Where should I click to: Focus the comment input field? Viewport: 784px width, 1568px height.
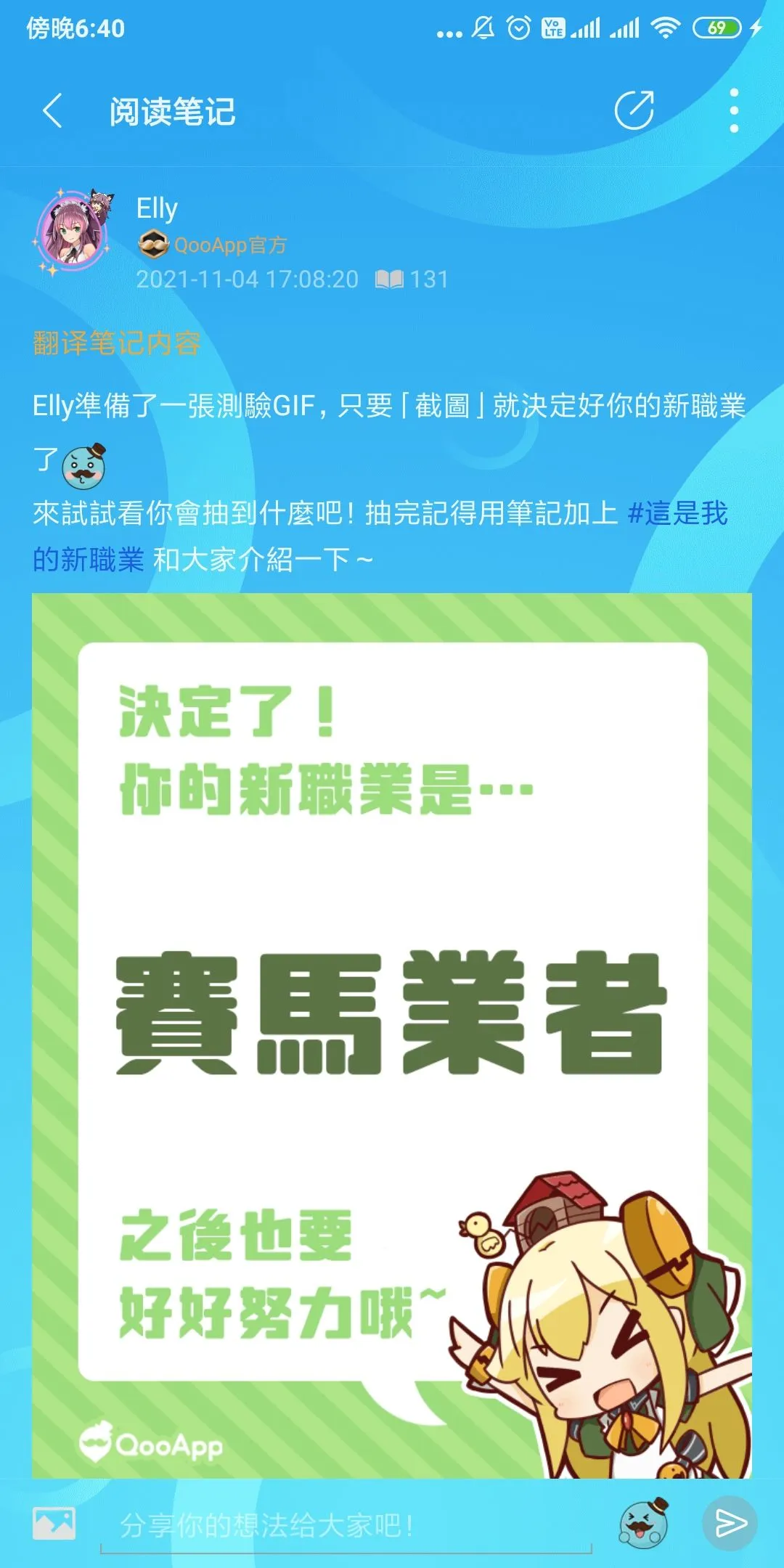point(345,1525)
